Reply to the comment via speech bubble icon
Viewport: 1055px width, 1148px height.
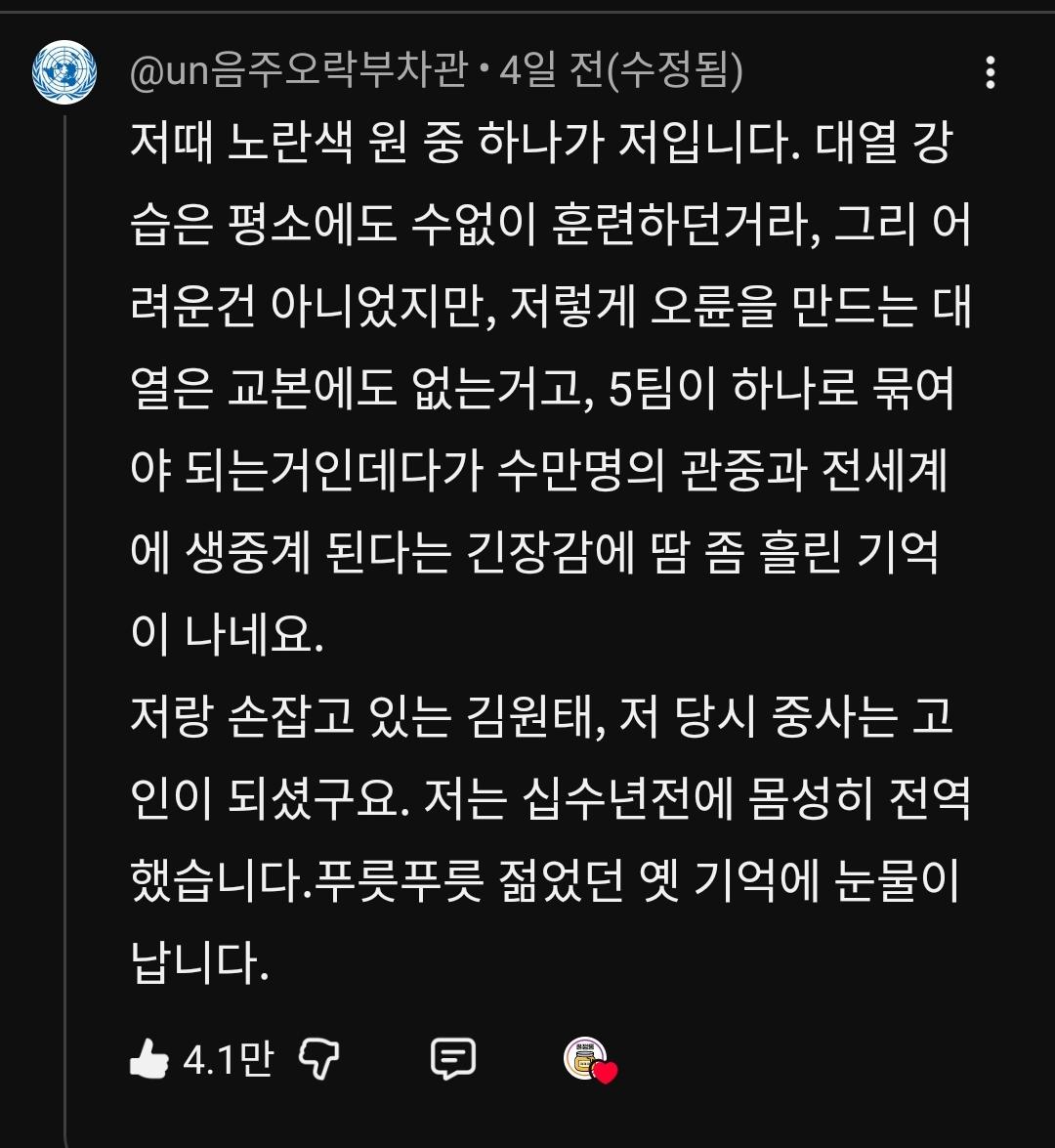point(453,1058)
